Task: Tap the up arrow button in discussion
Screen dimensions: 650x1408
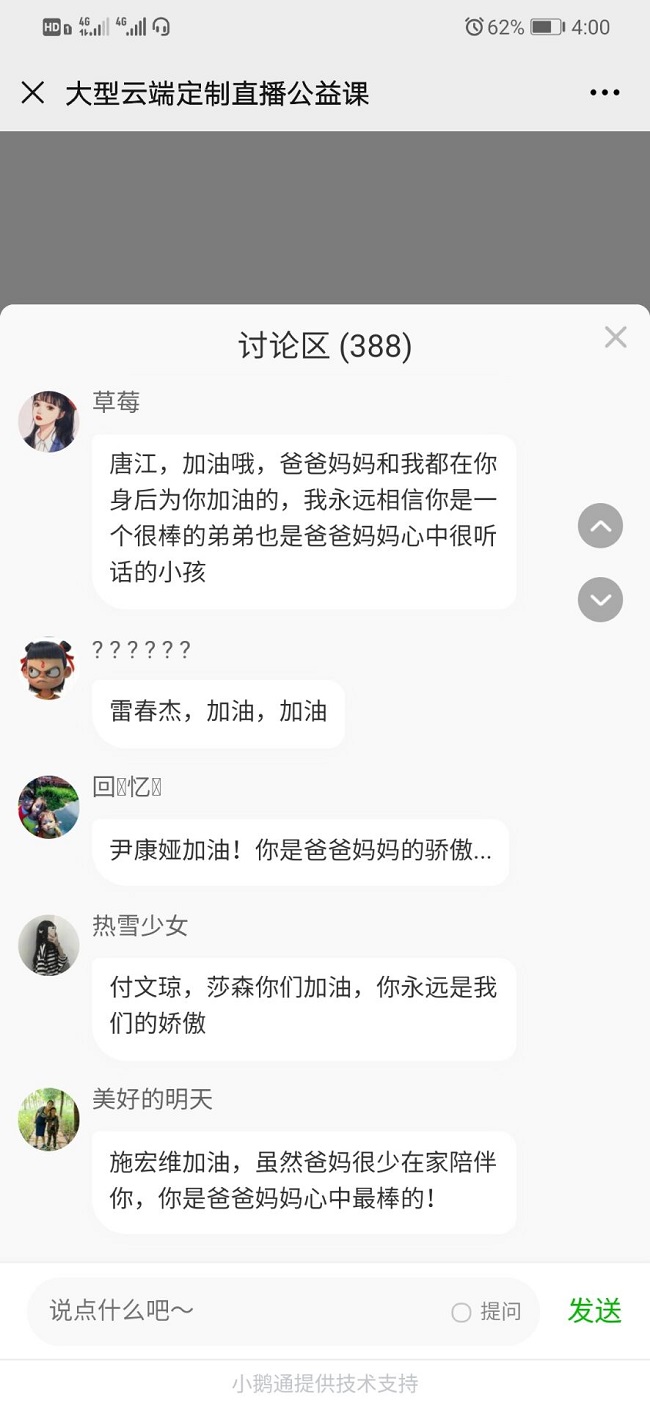Action: [x=600, y=526]
